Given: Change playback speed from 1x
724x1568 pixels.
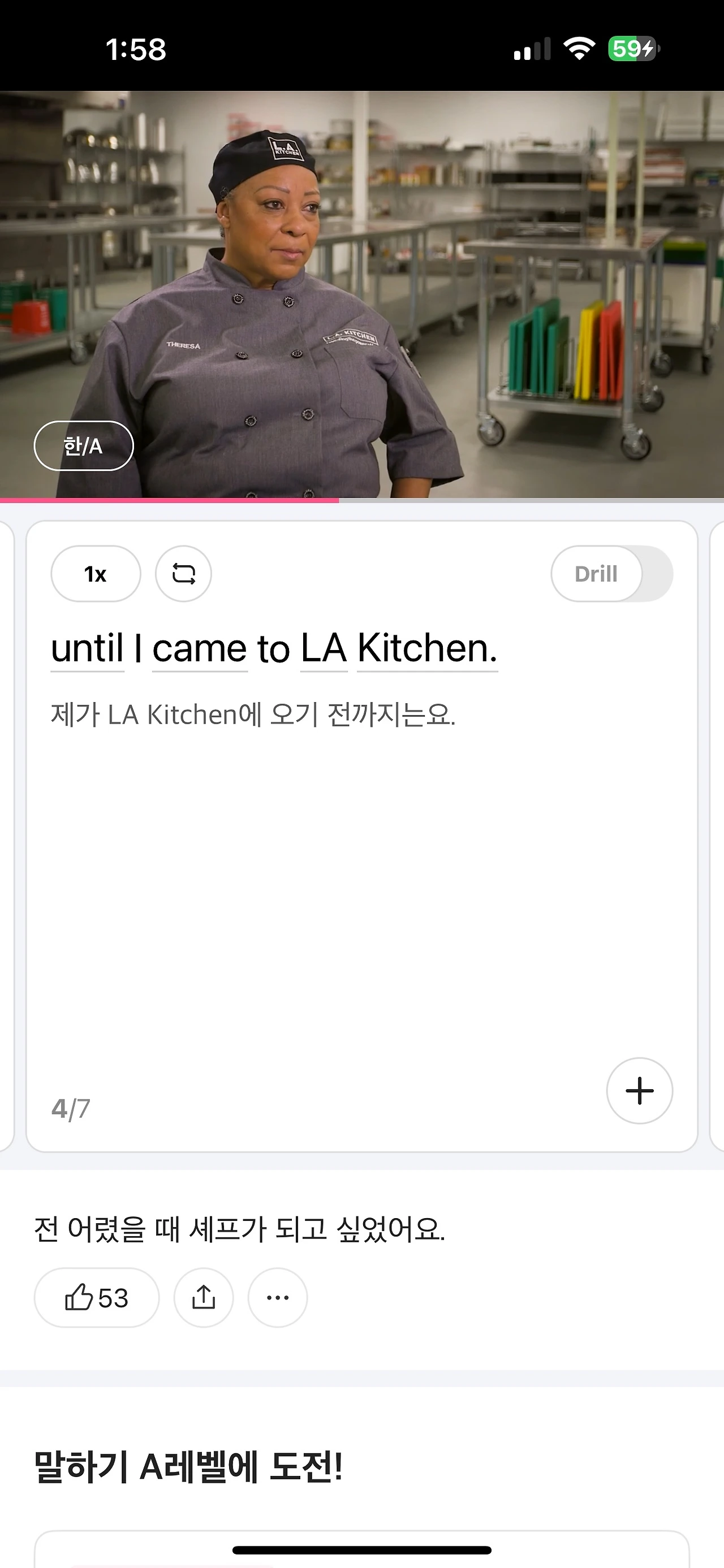Looking at the screenshot, I should [x=96, y=573].
